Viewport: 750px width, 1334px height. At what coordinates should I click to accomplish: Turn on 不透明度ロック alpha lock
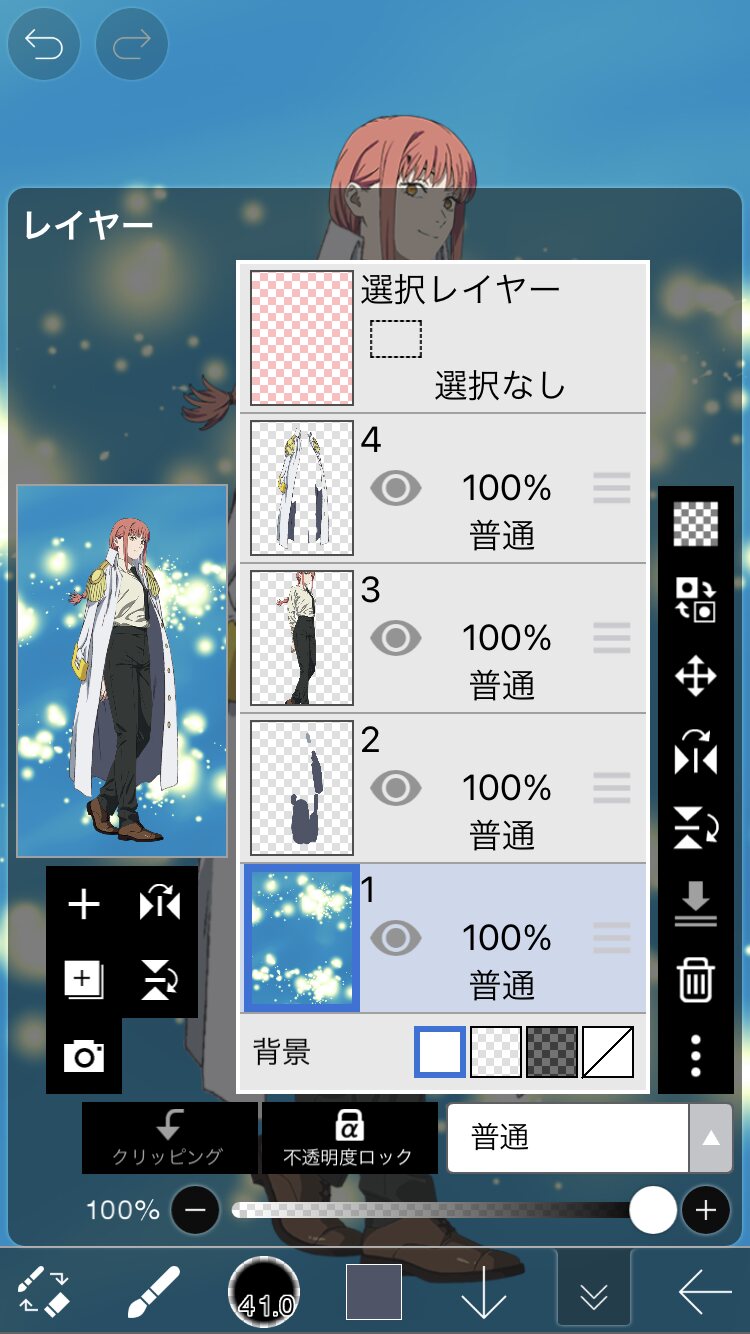coord(348,1138)
